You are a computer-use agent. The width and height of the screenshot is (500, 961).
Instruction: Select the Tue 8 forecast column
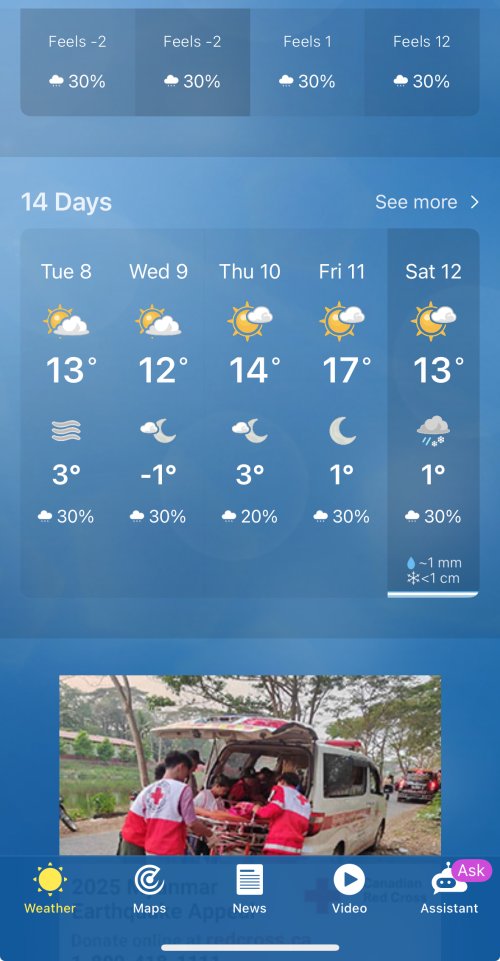66,412
